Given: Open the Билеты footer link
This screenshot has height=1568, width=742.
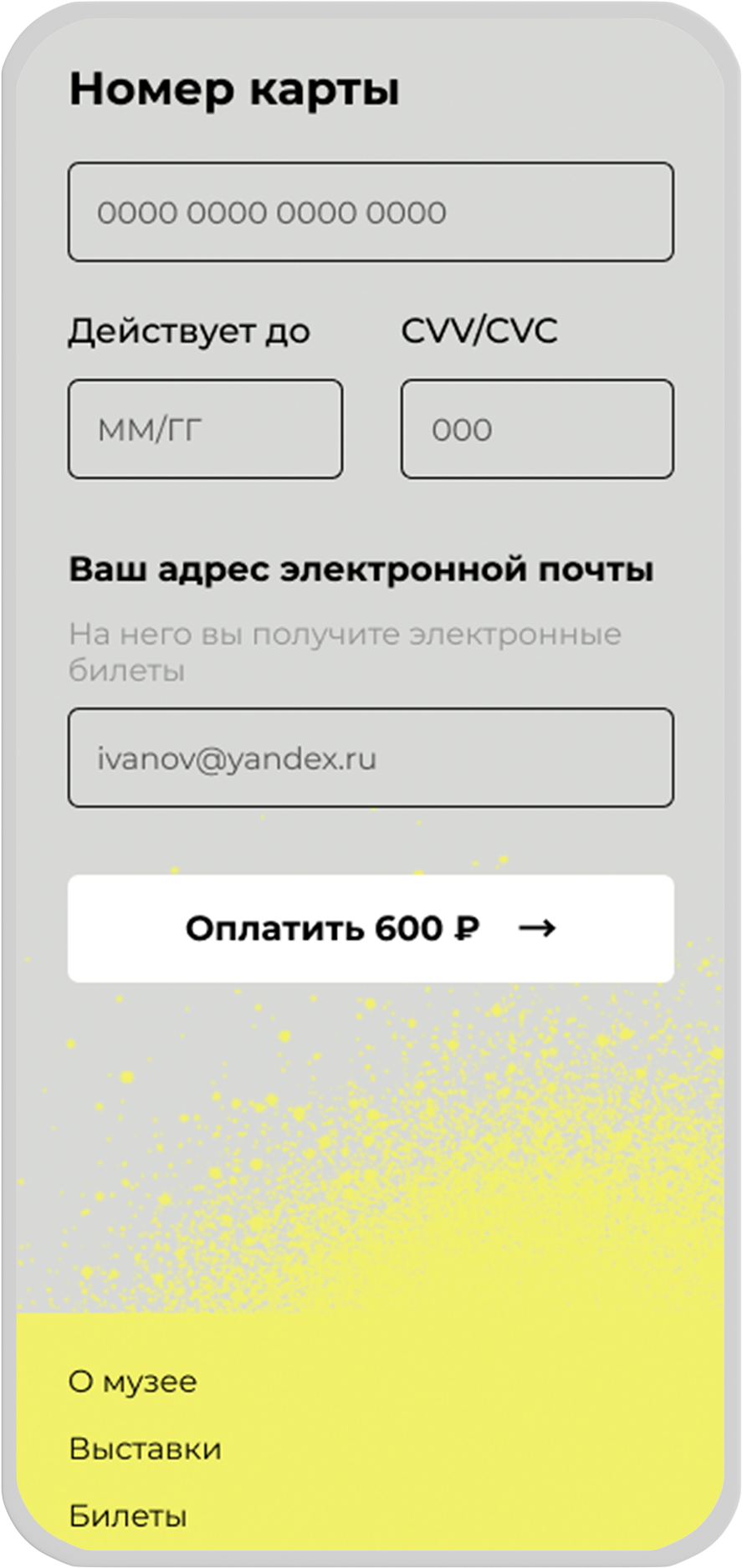Looking at the screenshot, I should click(x=128, y=1515).
